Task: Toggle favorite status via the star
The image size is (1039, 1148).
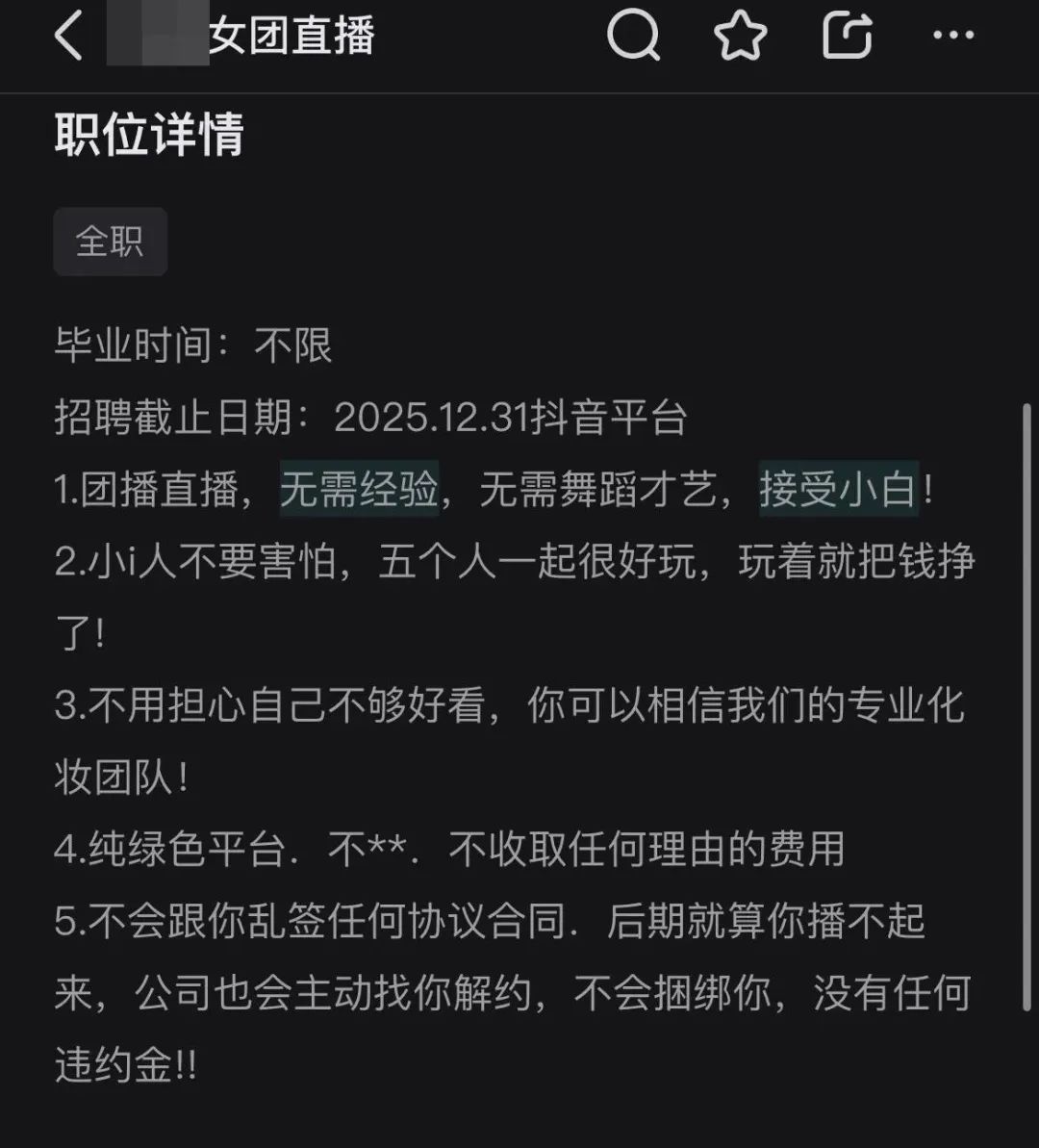Action: tap(738, 37)
